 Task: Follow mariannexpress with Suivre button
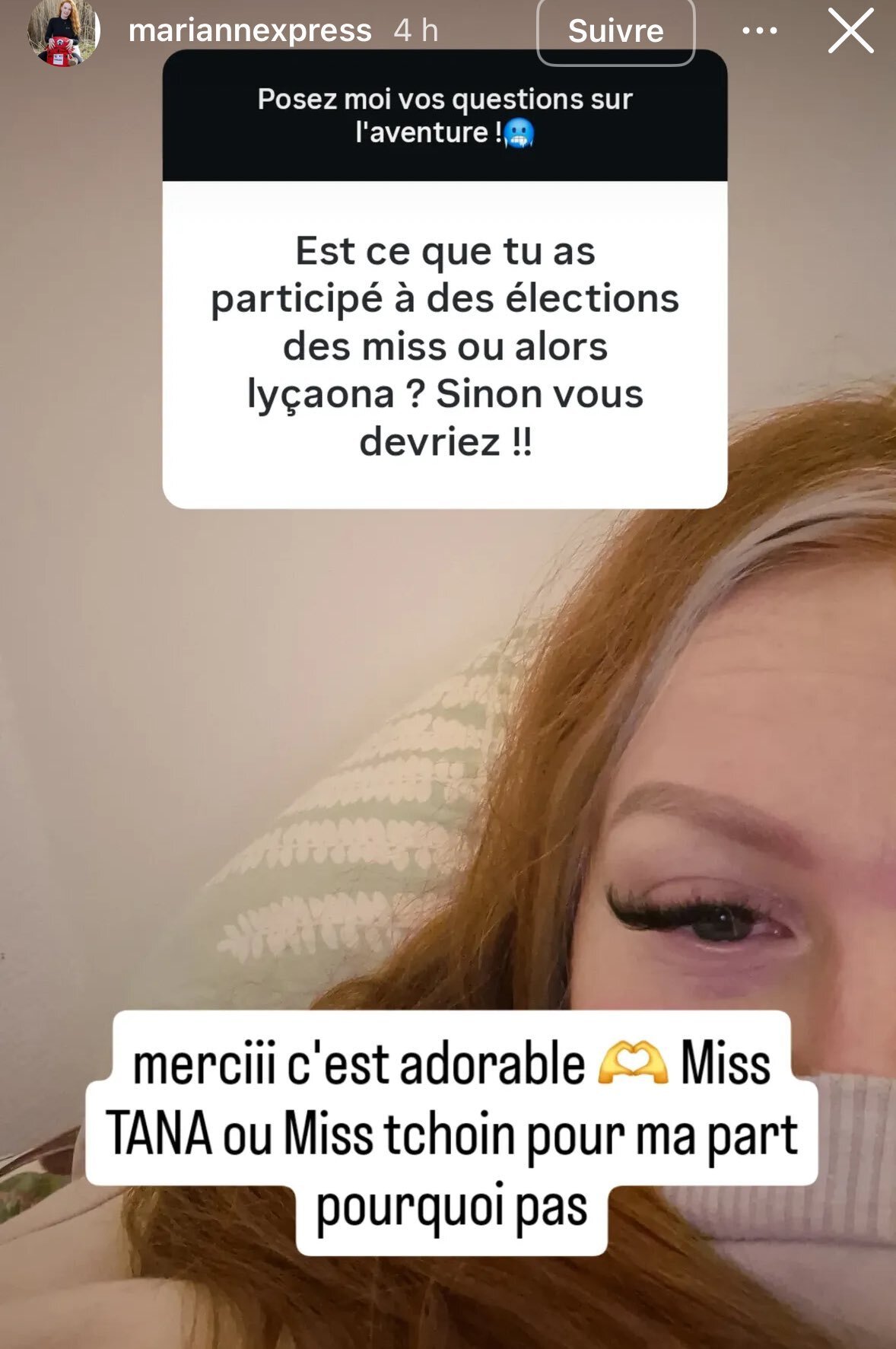click(615, 32)
